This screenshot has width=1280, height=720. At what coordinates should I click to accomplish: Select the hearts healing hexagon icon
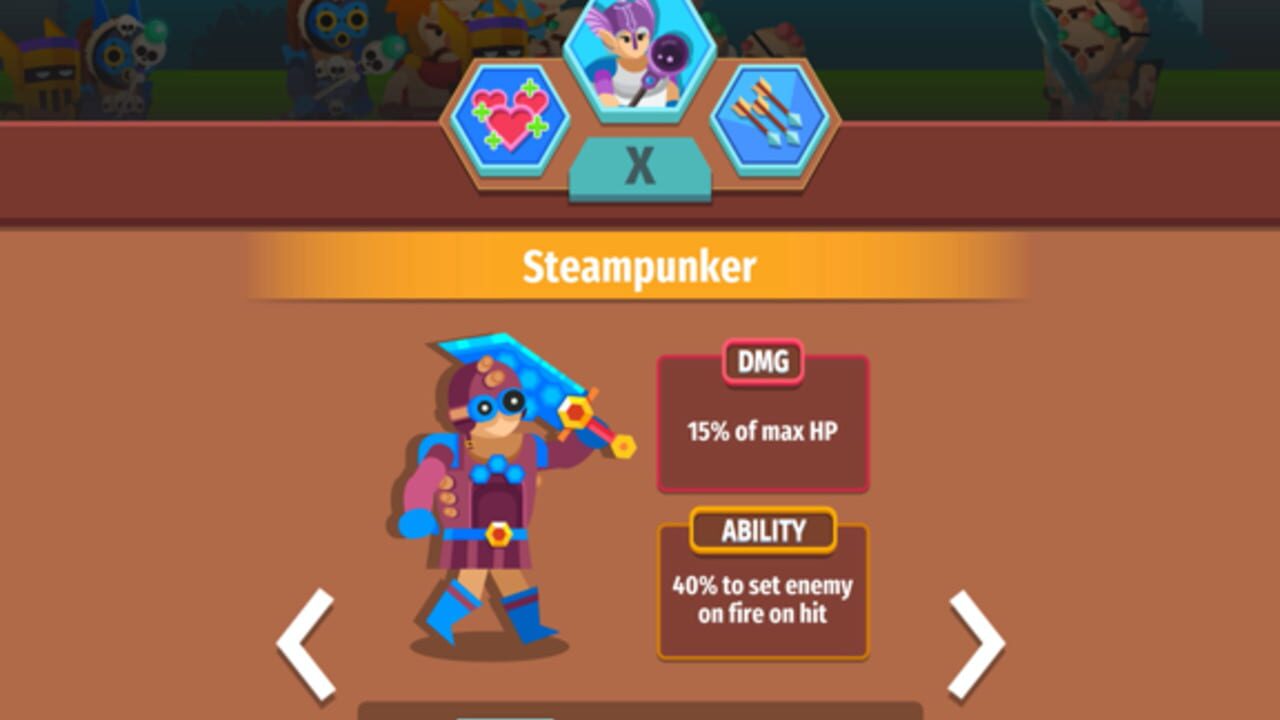[x=510, y=122]
